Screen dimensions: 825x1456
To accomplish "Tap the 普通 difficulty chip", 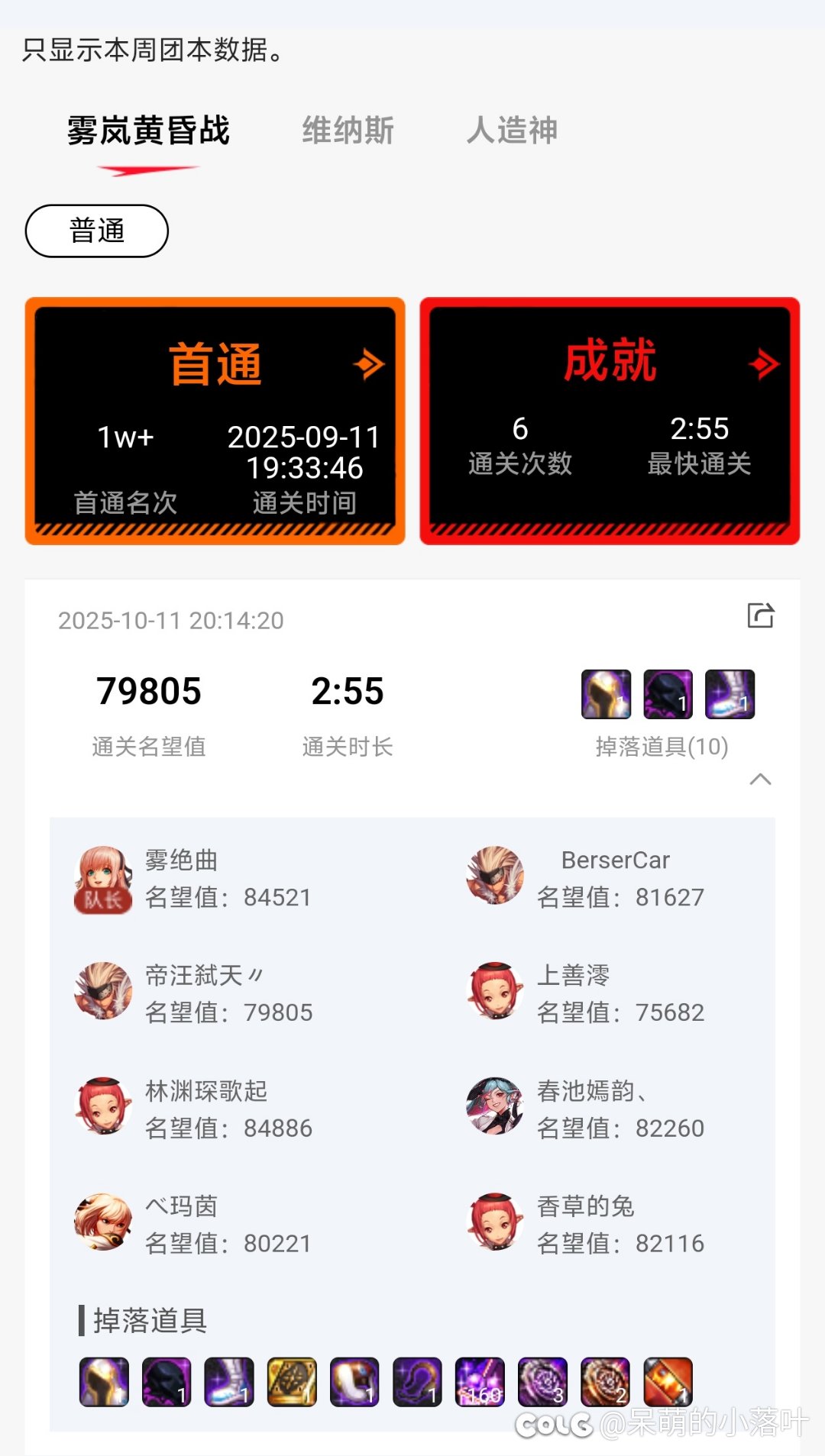I will (97, 231).
